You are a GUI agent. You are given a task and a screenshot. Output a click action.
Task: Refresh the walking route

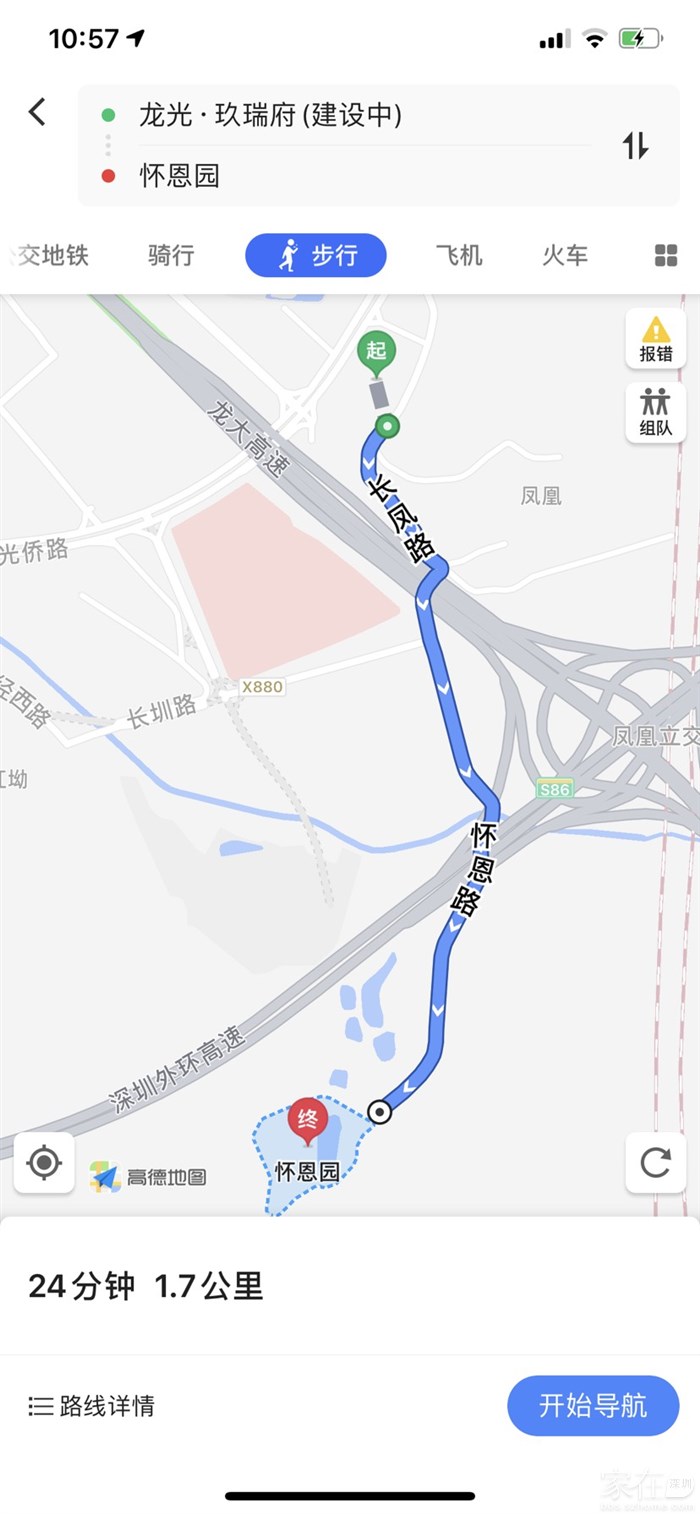(656, 1163)
